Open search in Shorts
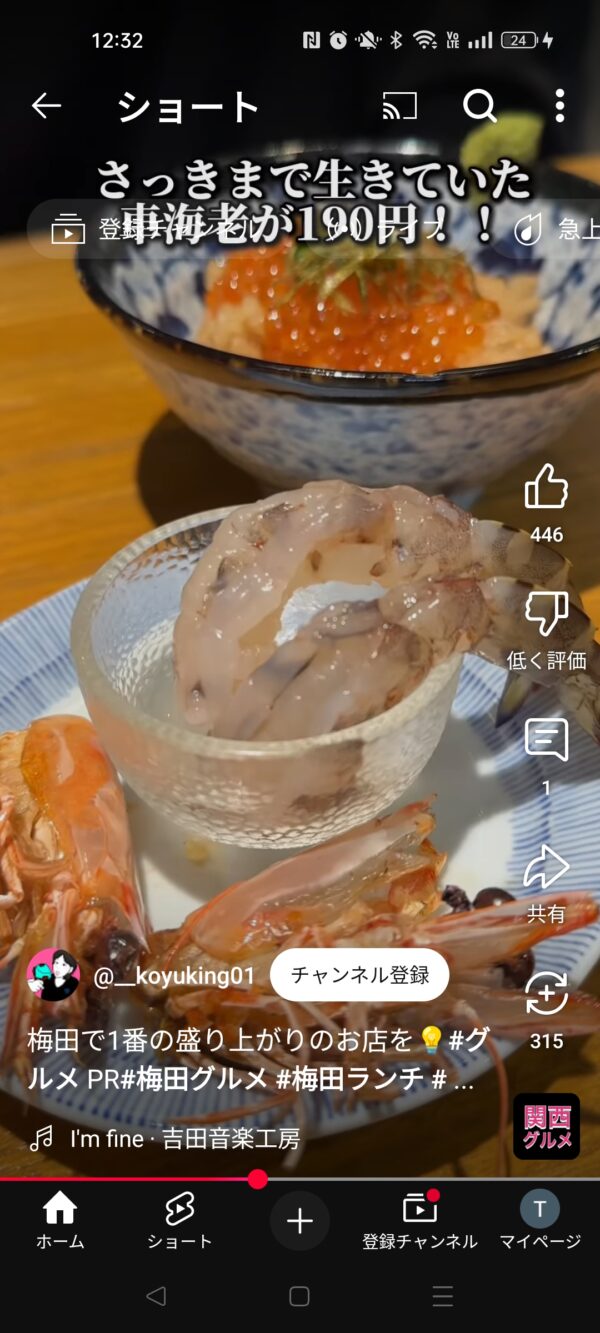This screenshot has width=600, height=1333. (x=480, y=105)
